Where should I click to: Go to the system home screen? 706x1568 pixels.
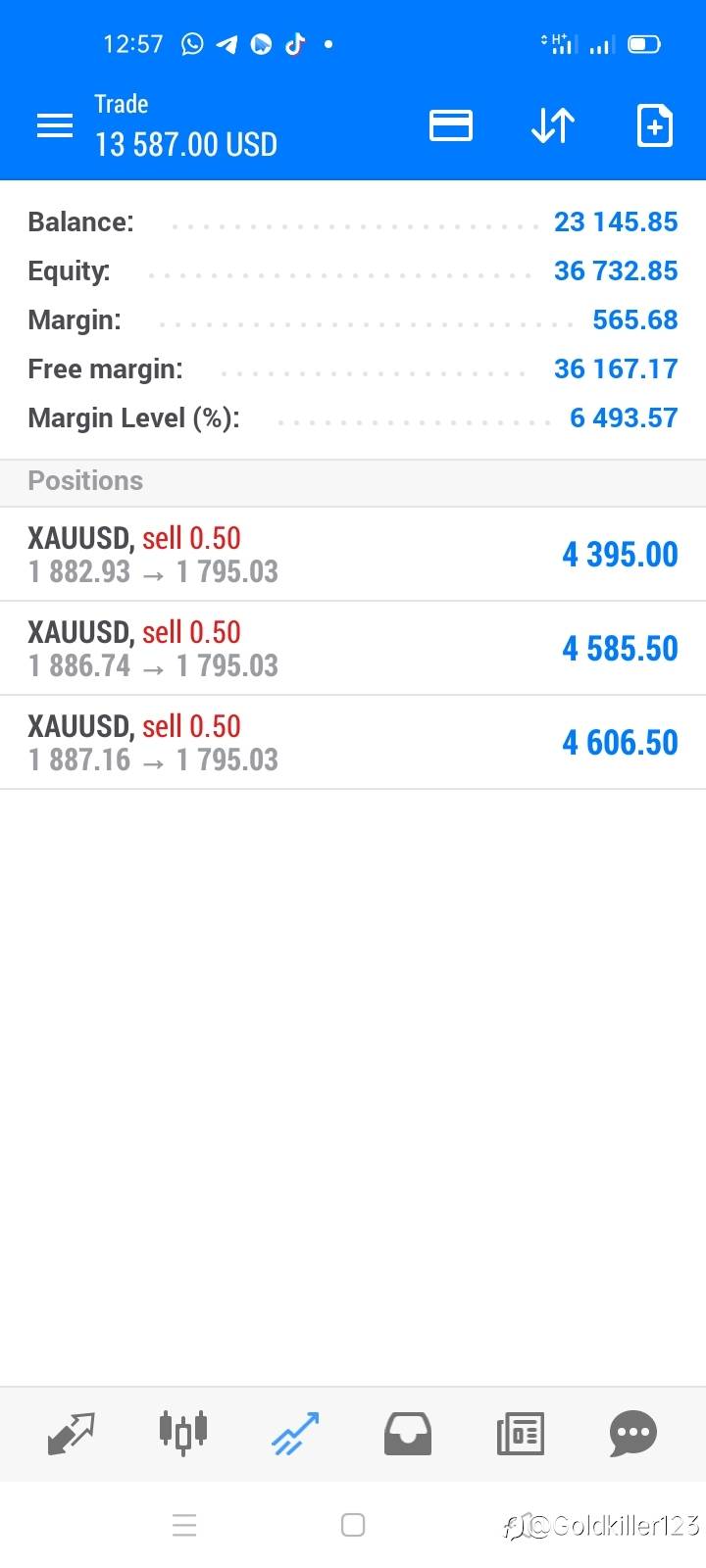[353, 1525]
